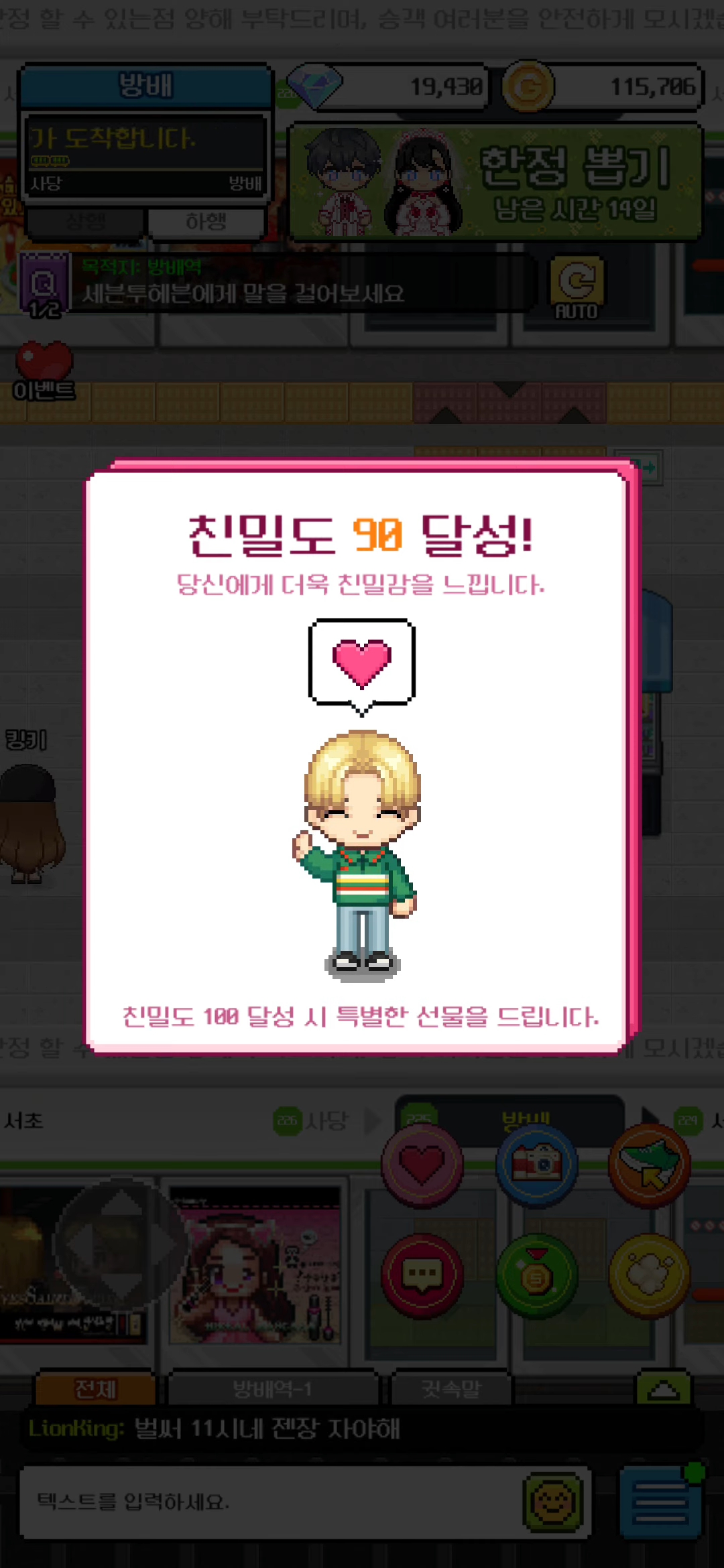Open the camera action button
The image size is (724, 1568).
tap(536, 1165)
